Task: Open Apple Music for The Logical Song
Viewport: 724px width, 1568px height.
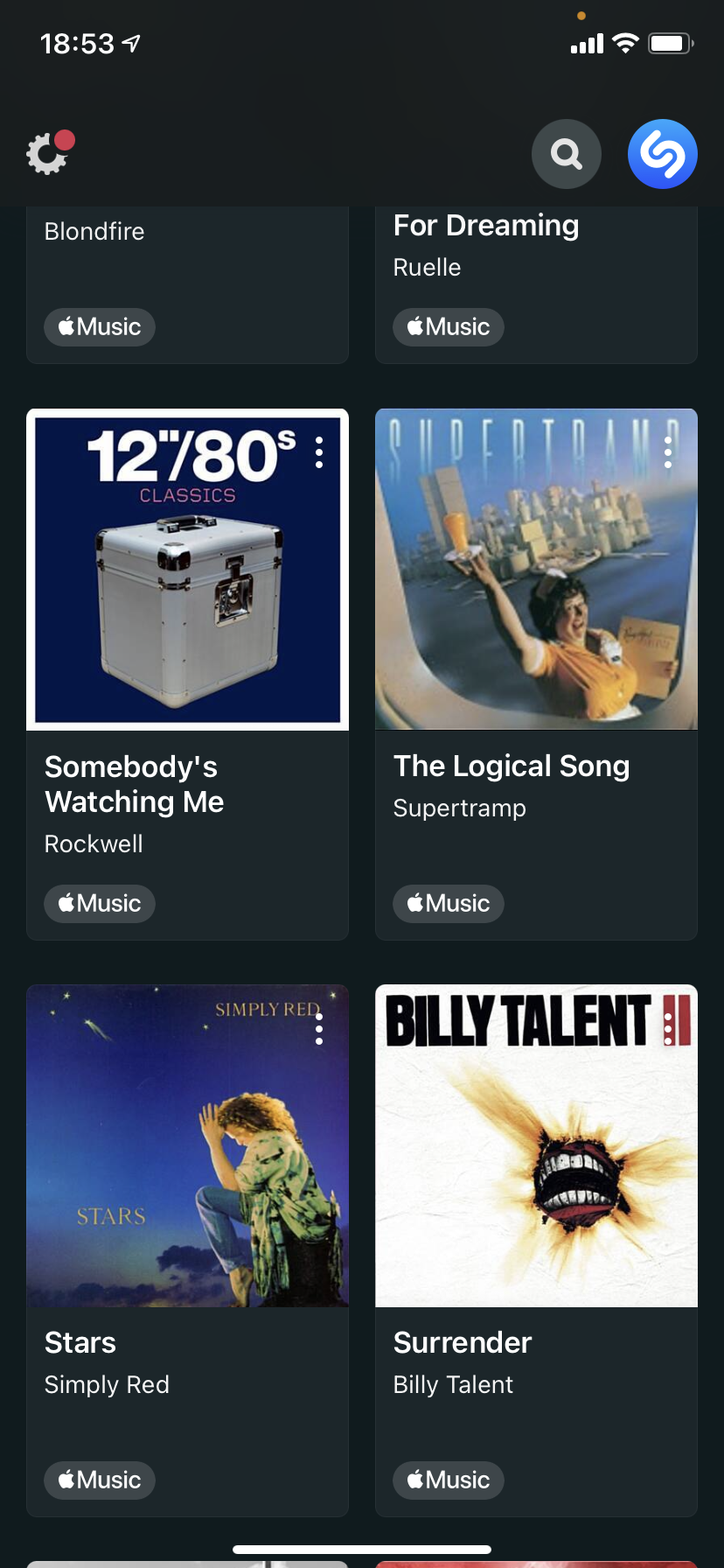Action: [449, 904]
